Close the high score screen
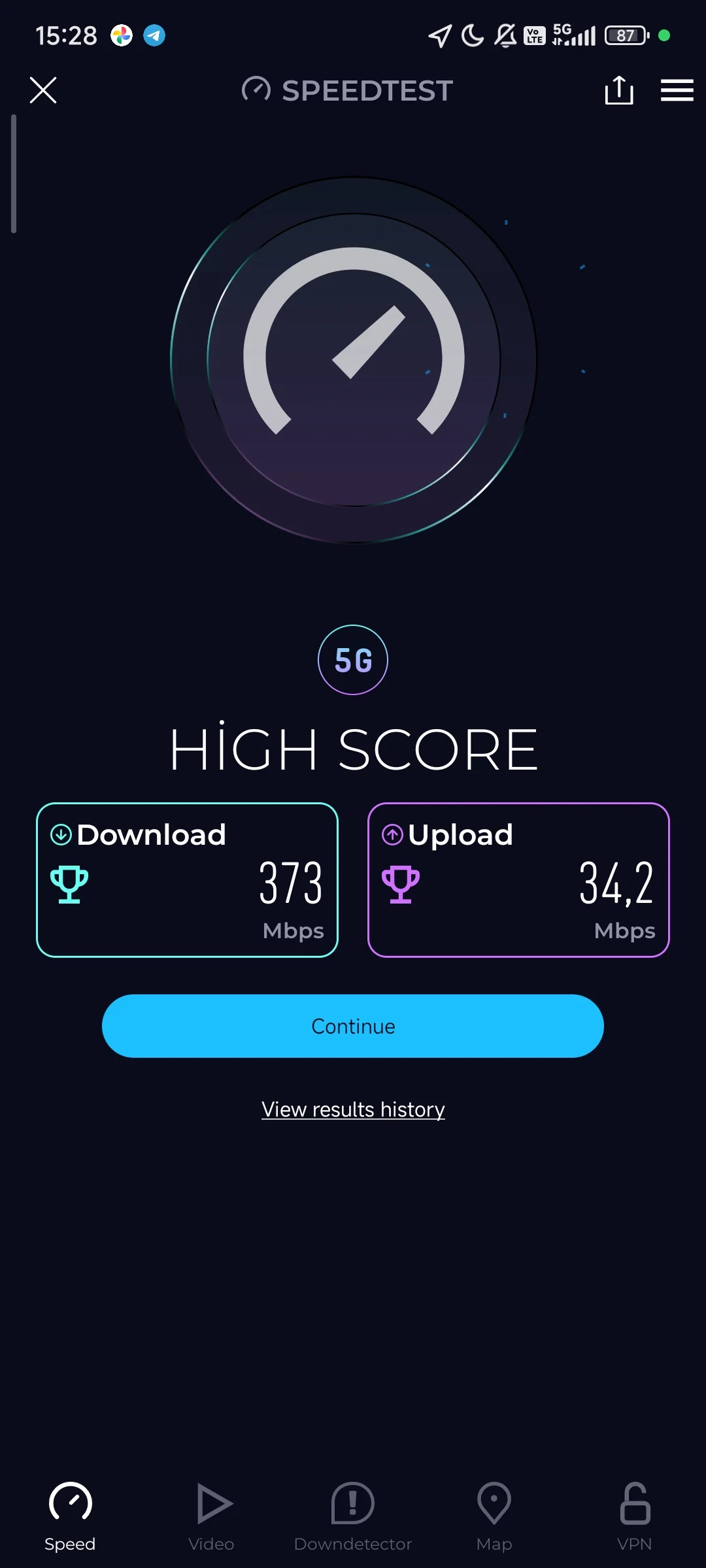The height and width of the screenshot is (1568, 706). (x=43, y=90)
